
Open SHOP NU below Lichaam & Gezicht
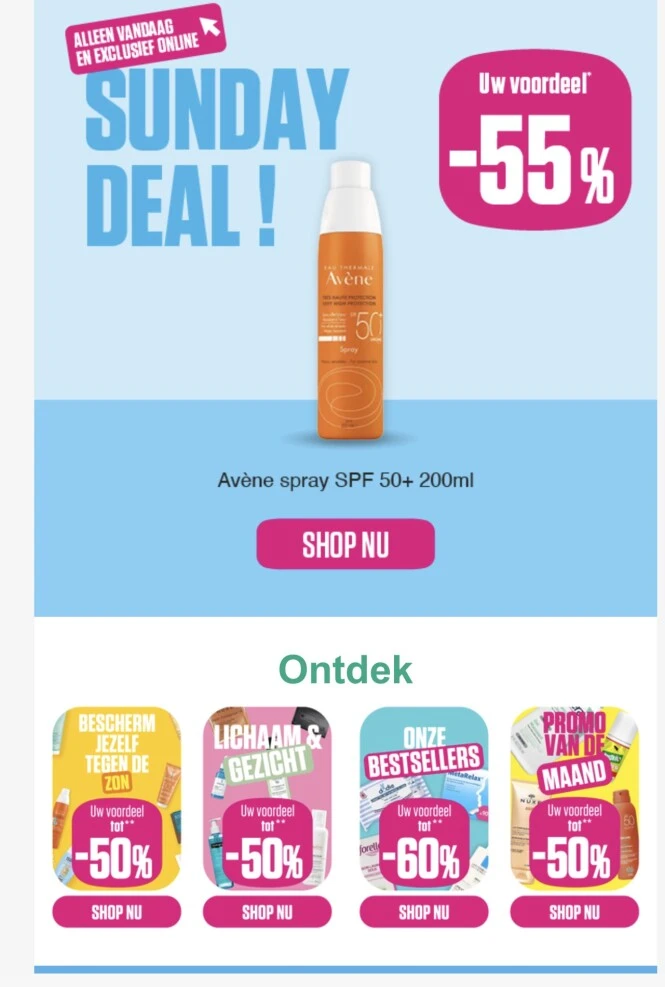pos(267,911)
